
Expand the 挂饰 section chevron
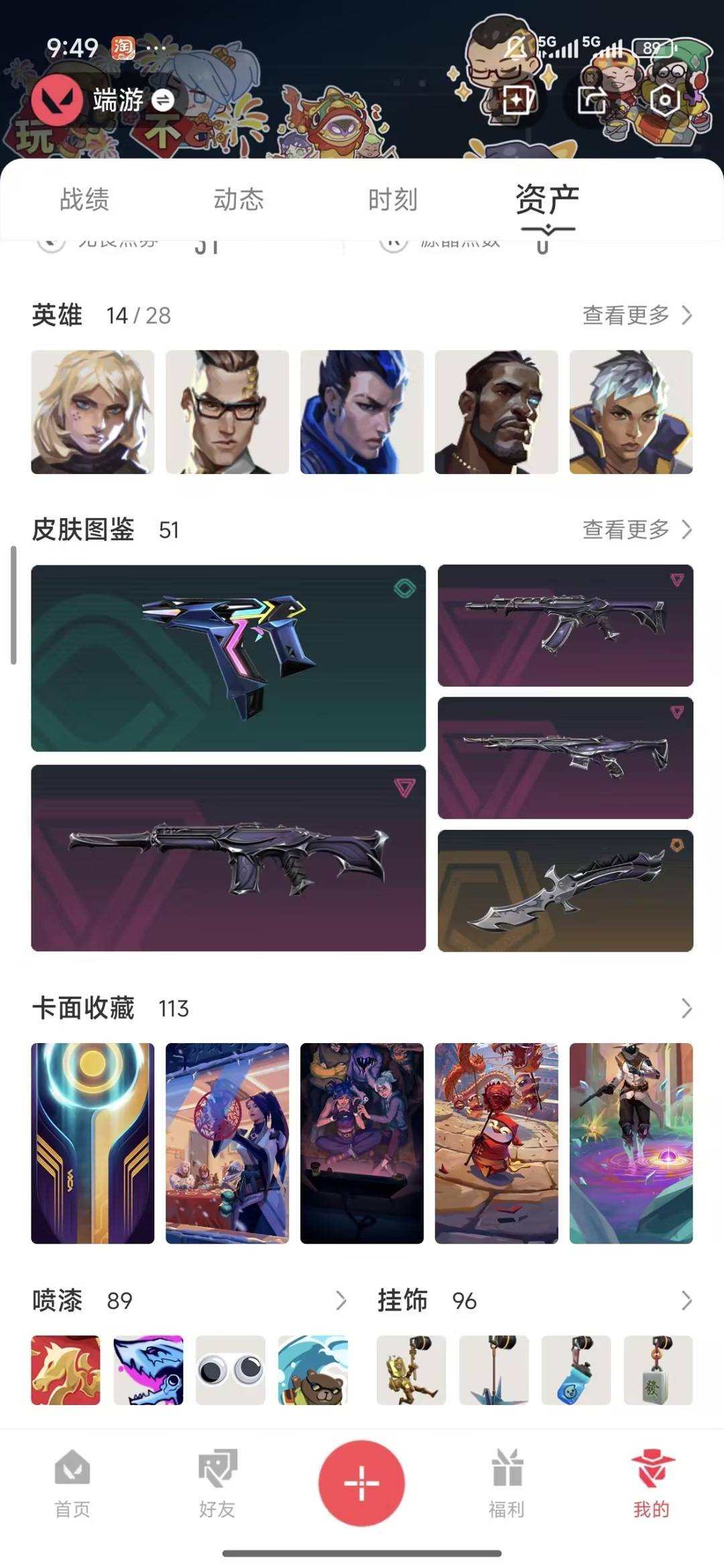tap(685, 1301)
